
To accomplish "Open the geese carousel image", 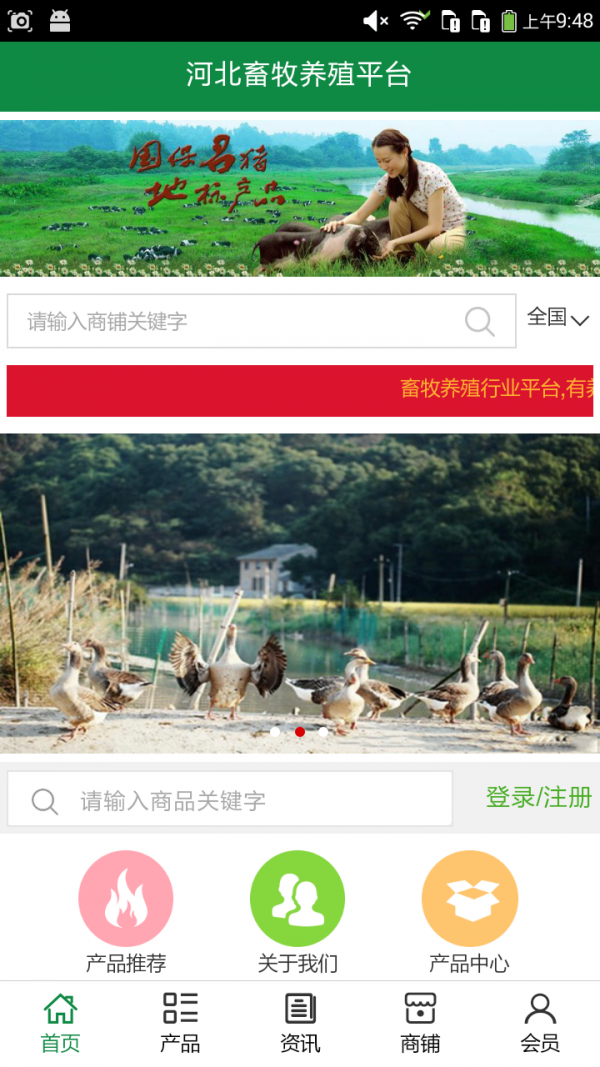I will tap(300, 592).
